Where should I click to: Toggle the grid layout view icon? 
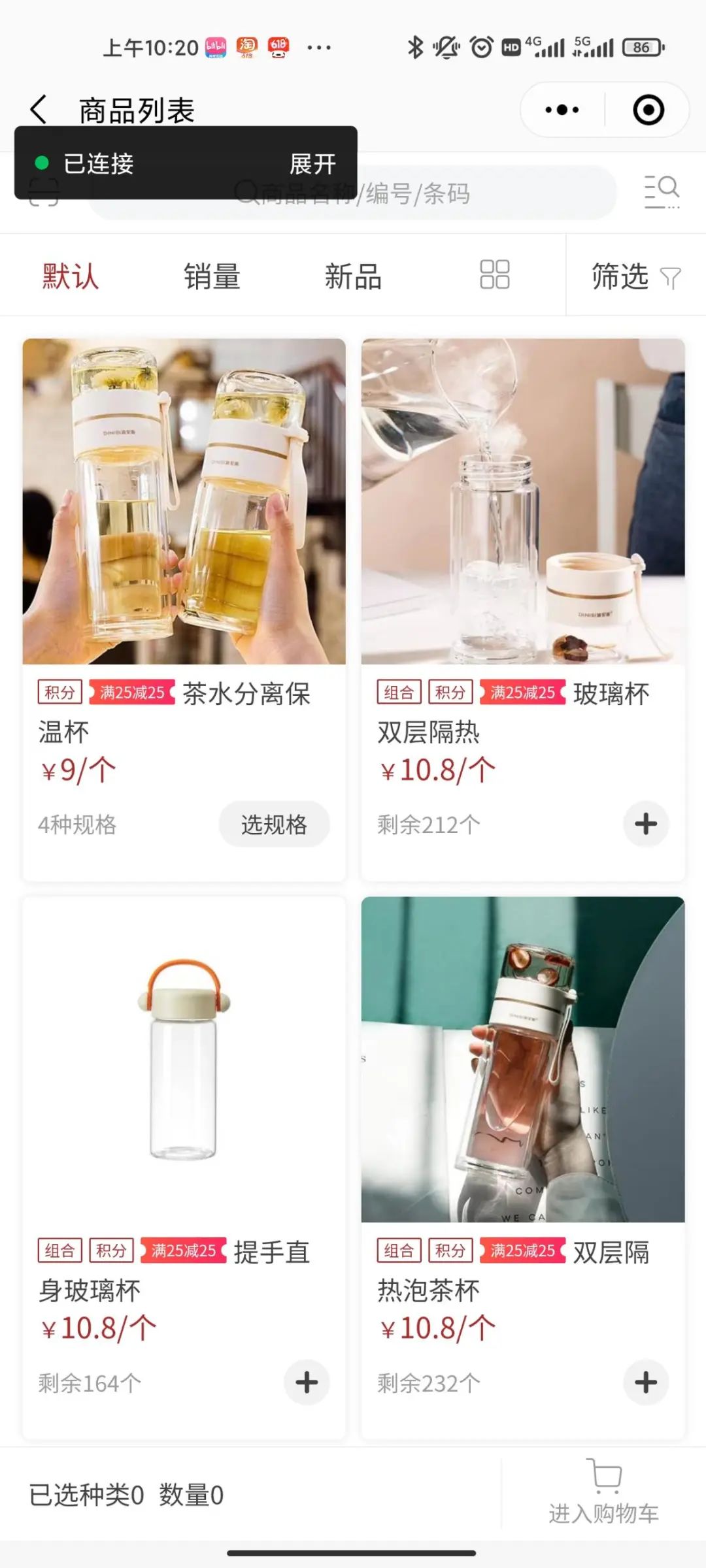[495, 274]
